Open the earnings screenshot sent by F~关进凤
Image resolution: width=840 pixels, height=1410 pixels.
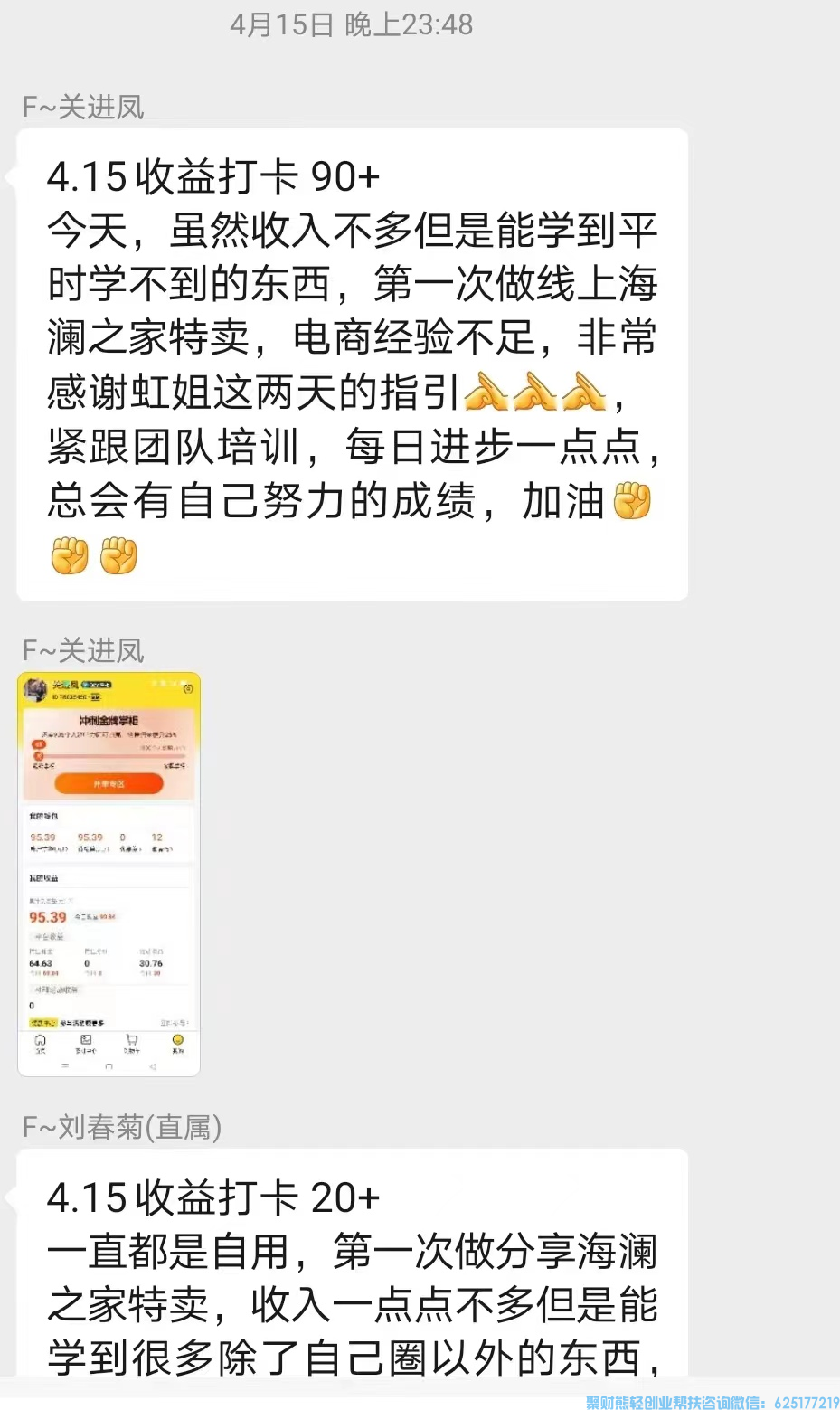tap(109, 874)
